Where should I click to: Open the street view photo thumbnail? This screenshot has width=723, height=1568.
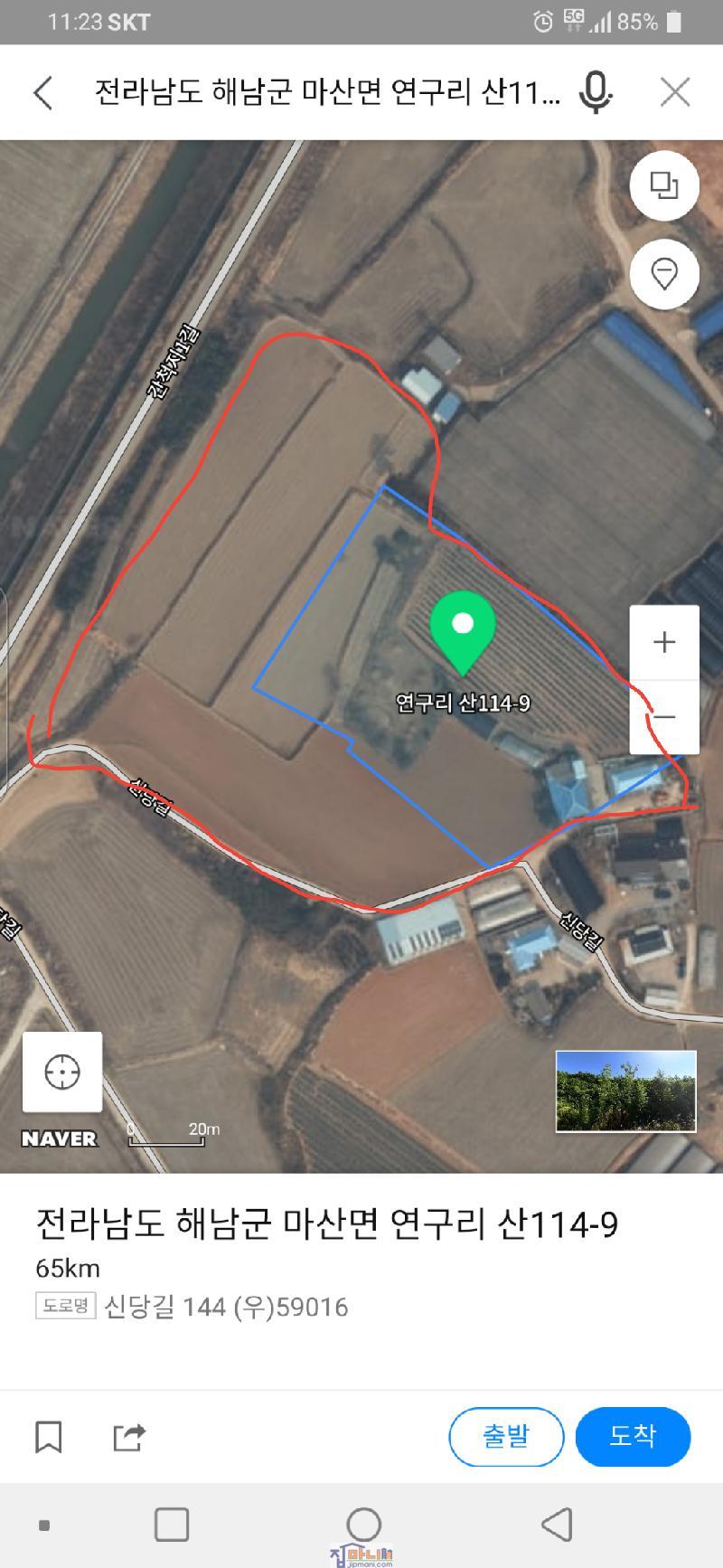625,1091
